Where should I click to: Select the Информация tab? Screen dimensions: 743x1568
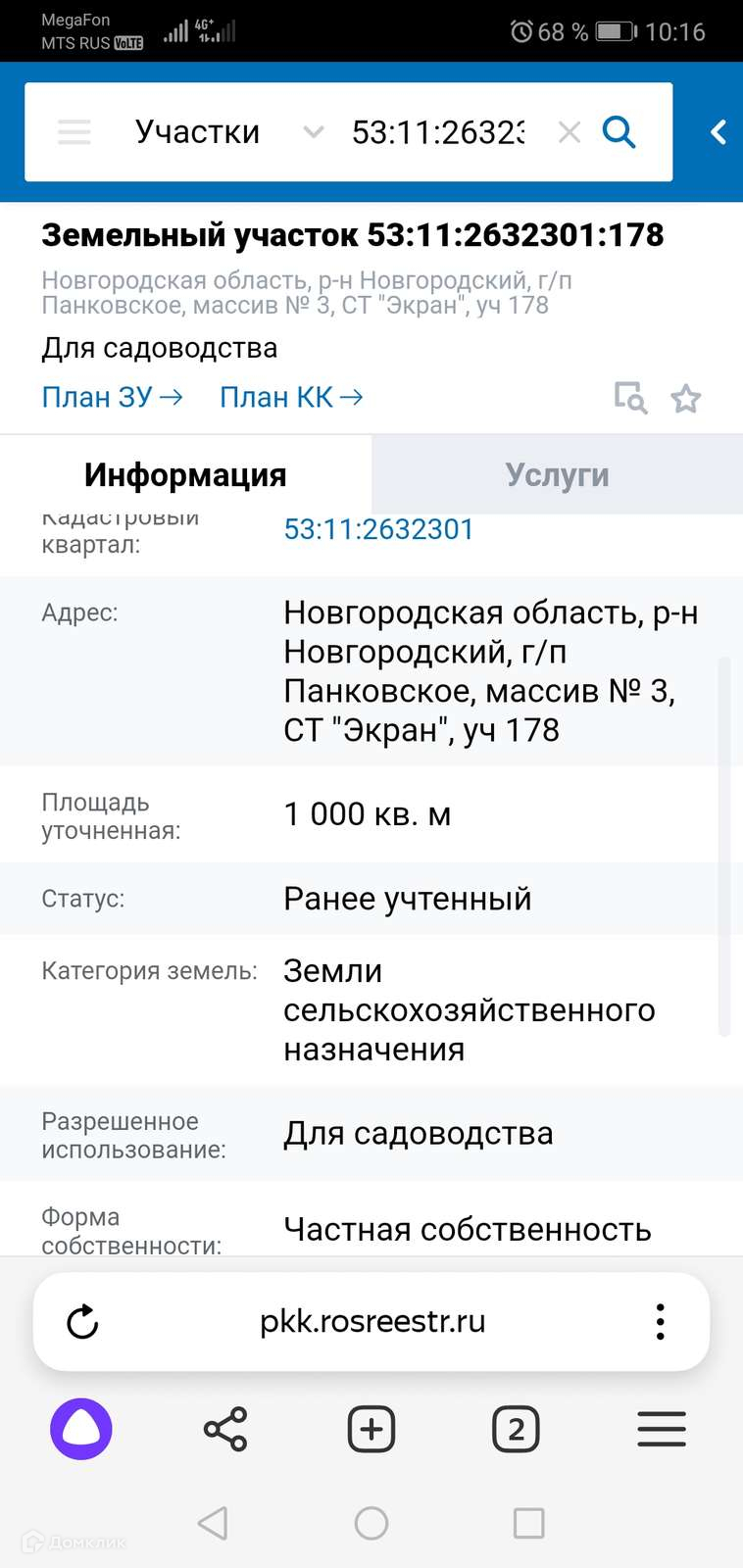[x=185, y=475]
